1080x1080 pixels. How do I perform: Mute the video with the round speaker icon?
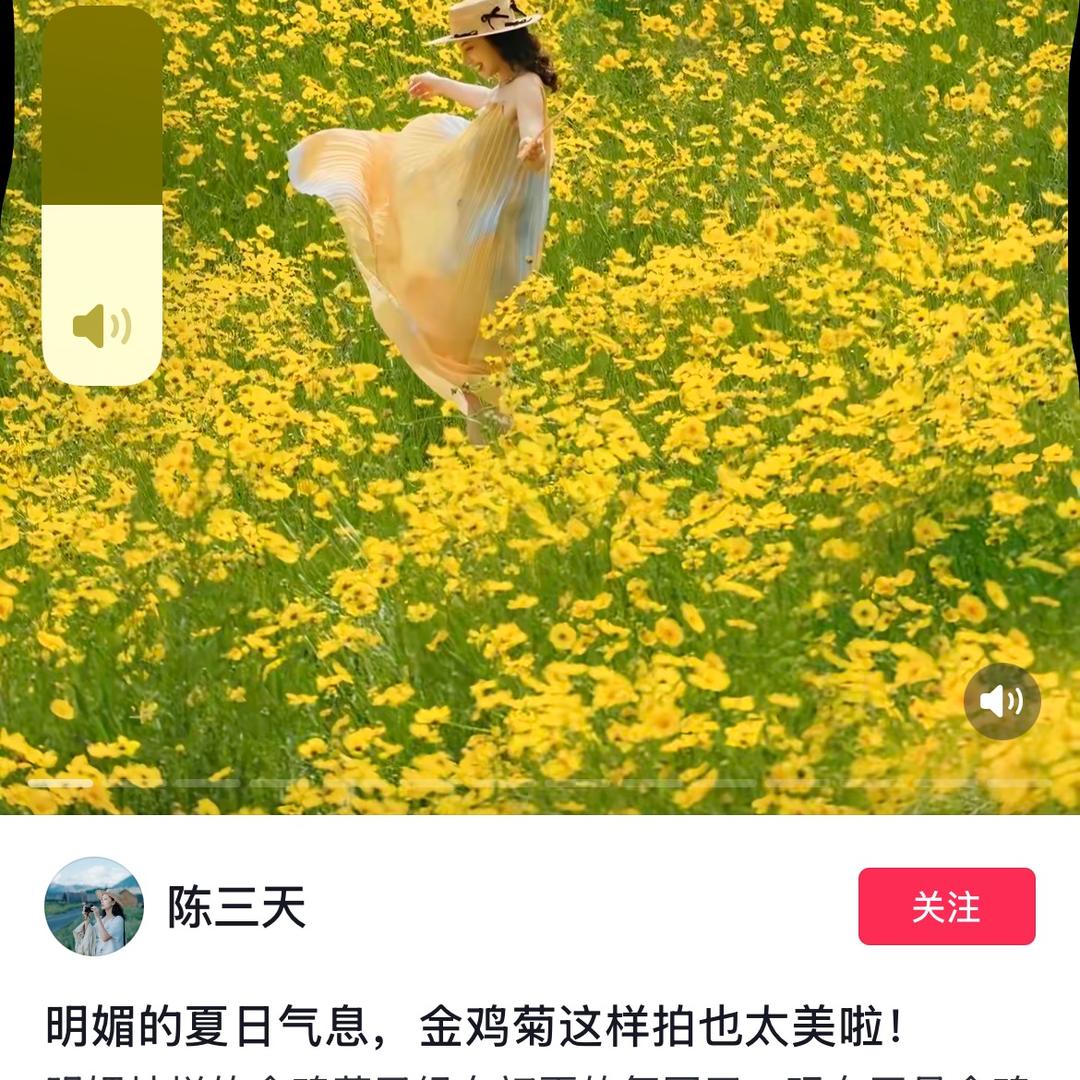click(1002, 701)
